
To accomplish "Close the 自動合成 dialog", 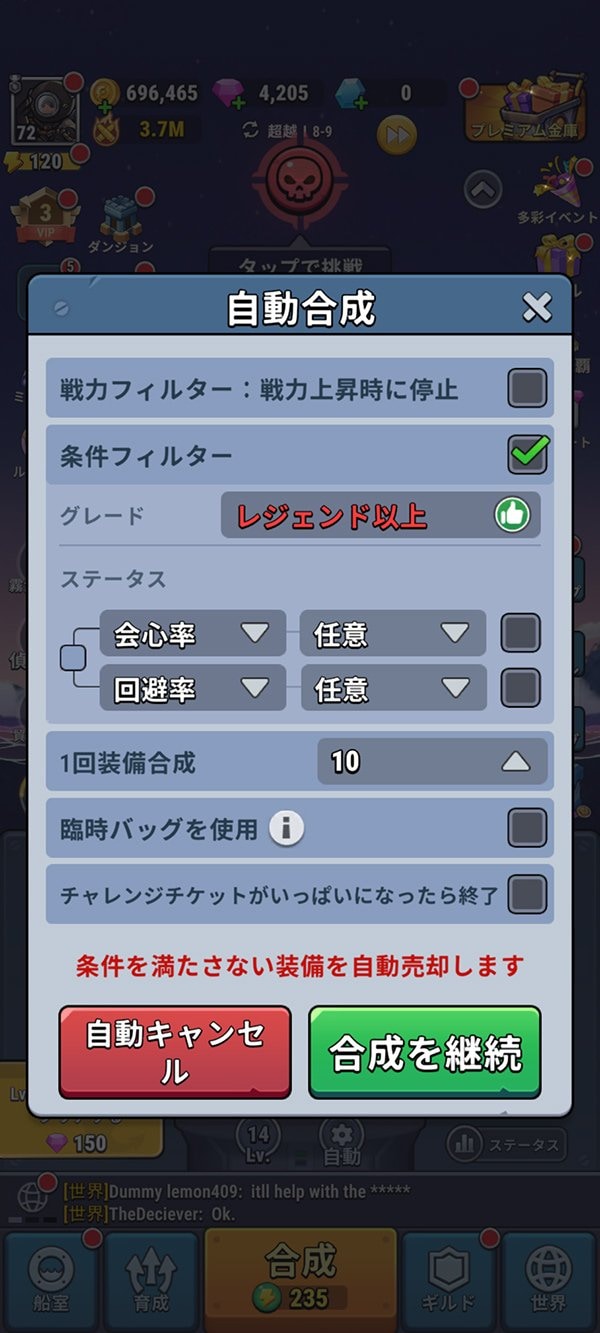I will (x=537, y=308).
